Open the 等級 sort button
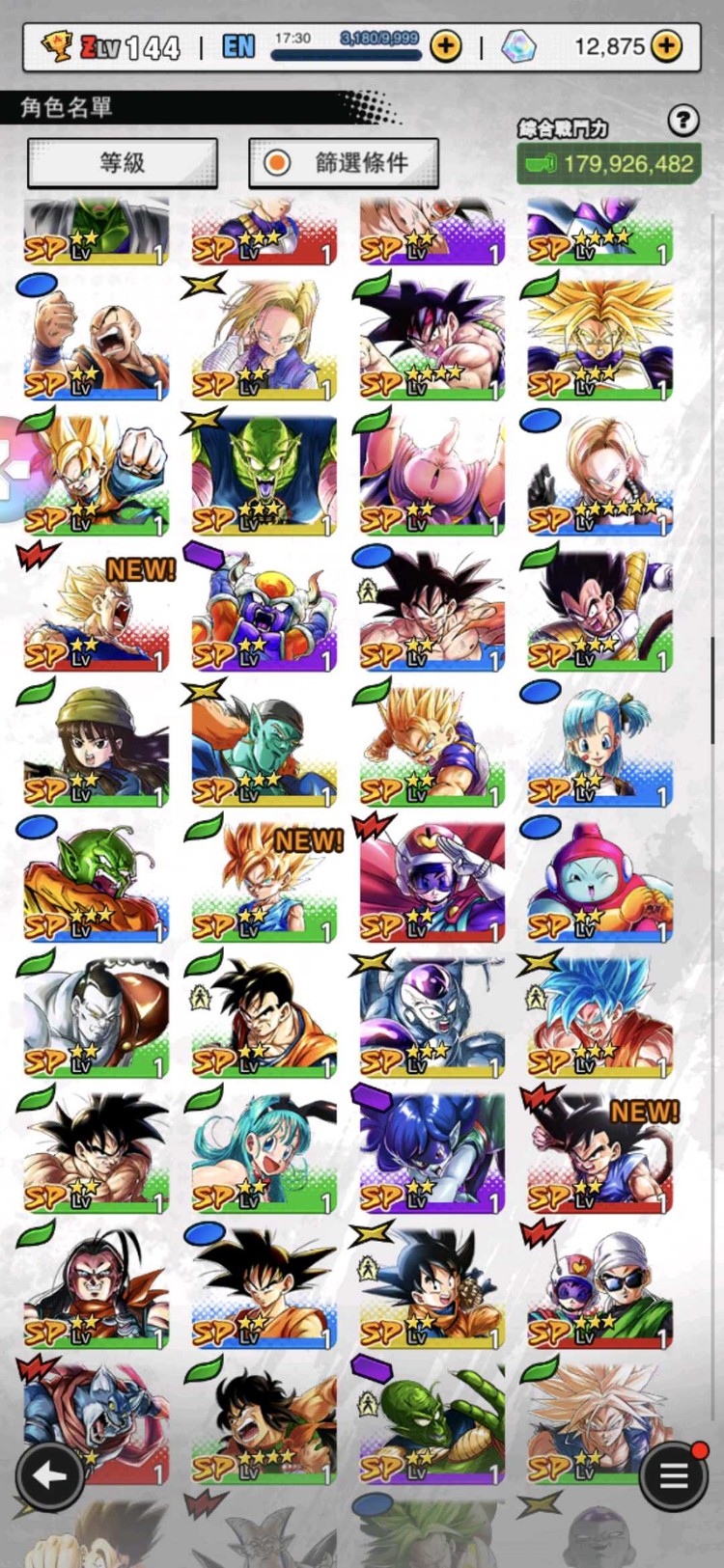 pyautogui.click(x=123, y=163)
